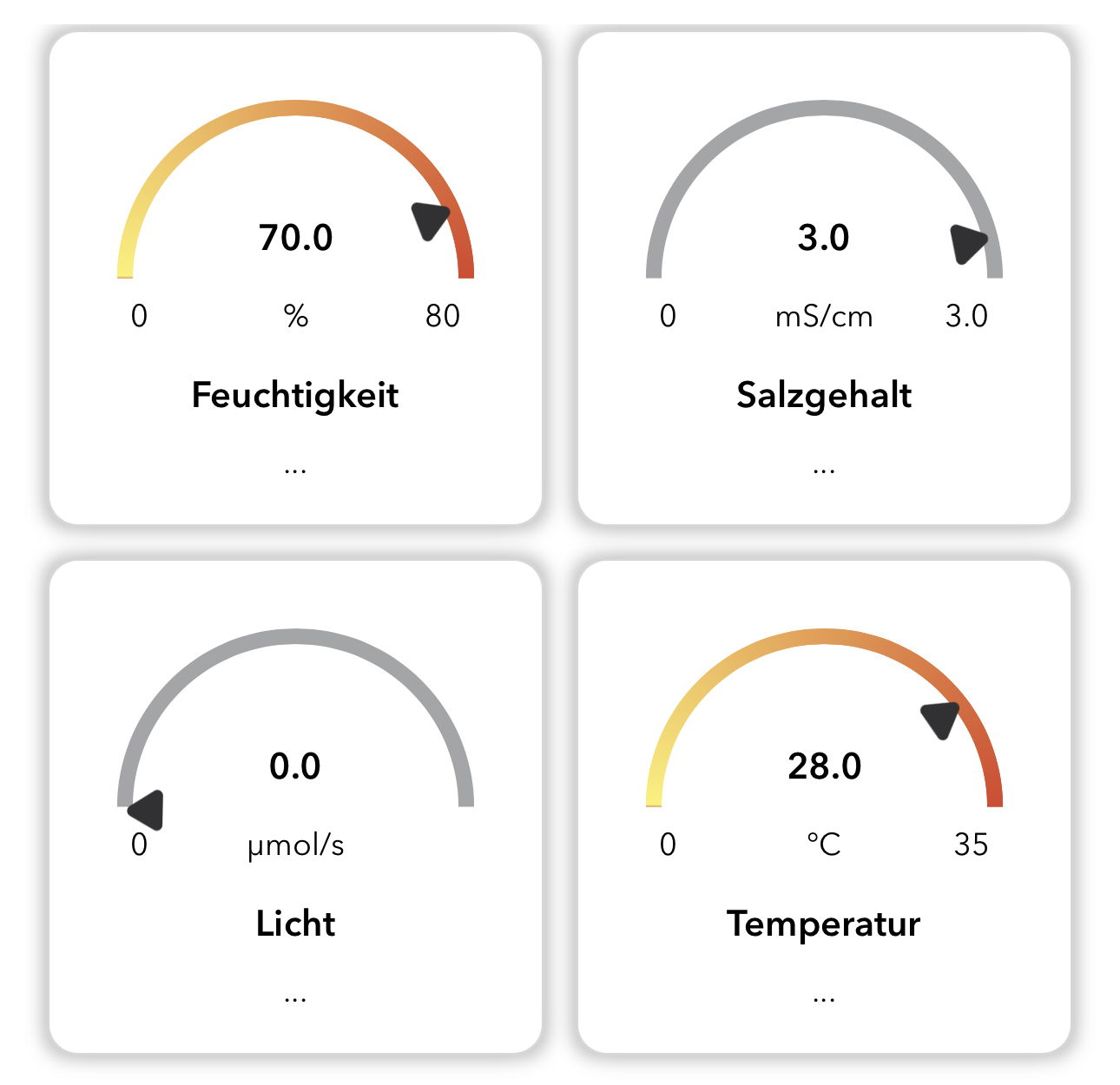This screenshot has height=1085, width=1120.
Task: Open the Feuchtigkeit gauge card
Action: [x=295, y=278]
